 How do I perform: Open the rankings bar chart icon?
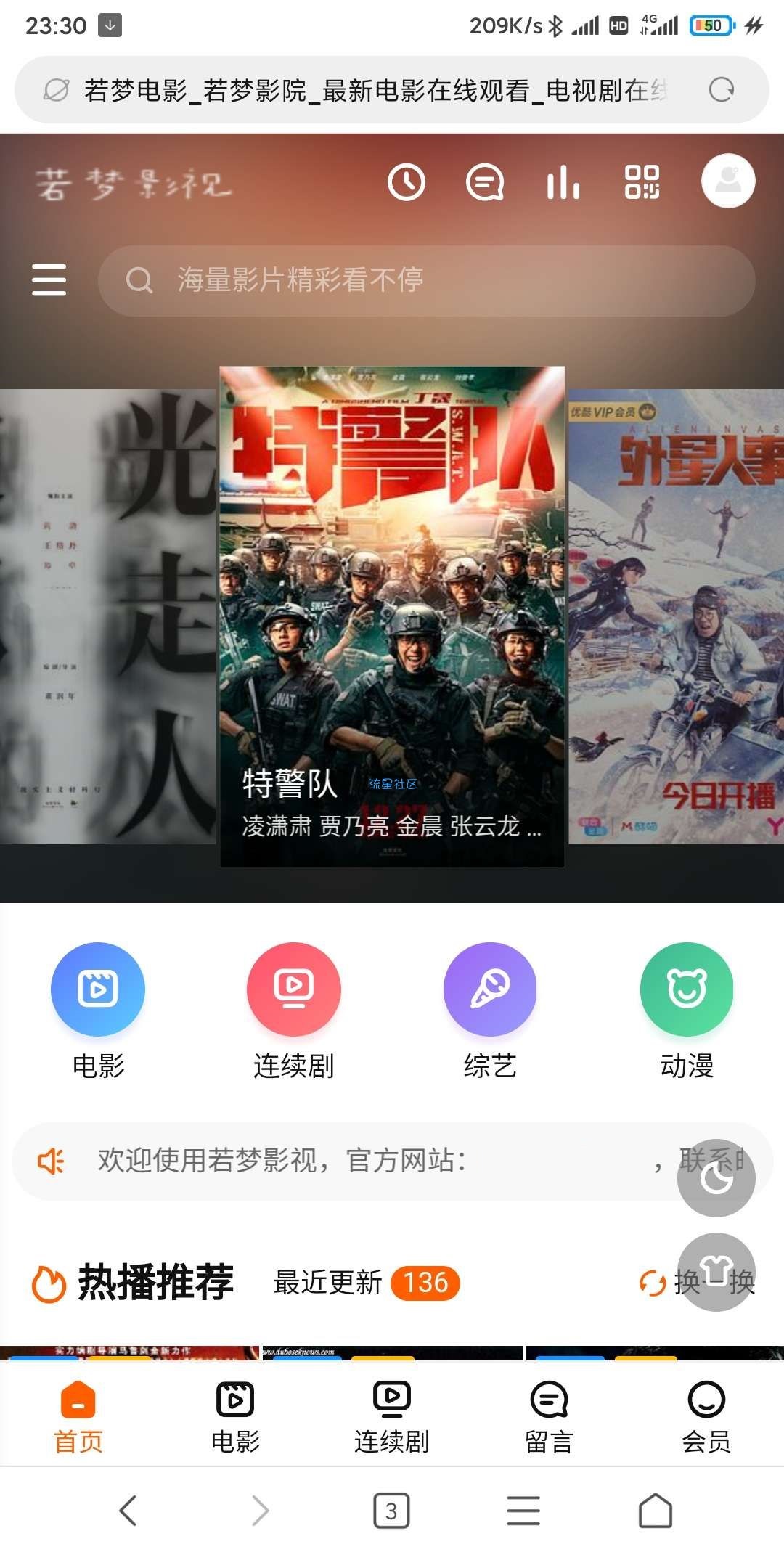coord(563,181)
